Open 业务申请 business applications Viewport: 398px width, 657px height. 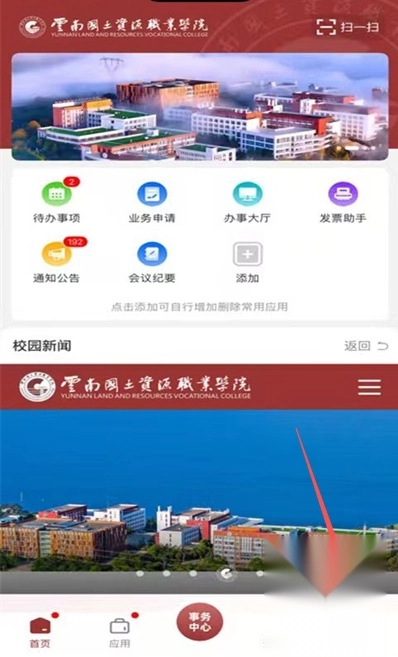152,202
